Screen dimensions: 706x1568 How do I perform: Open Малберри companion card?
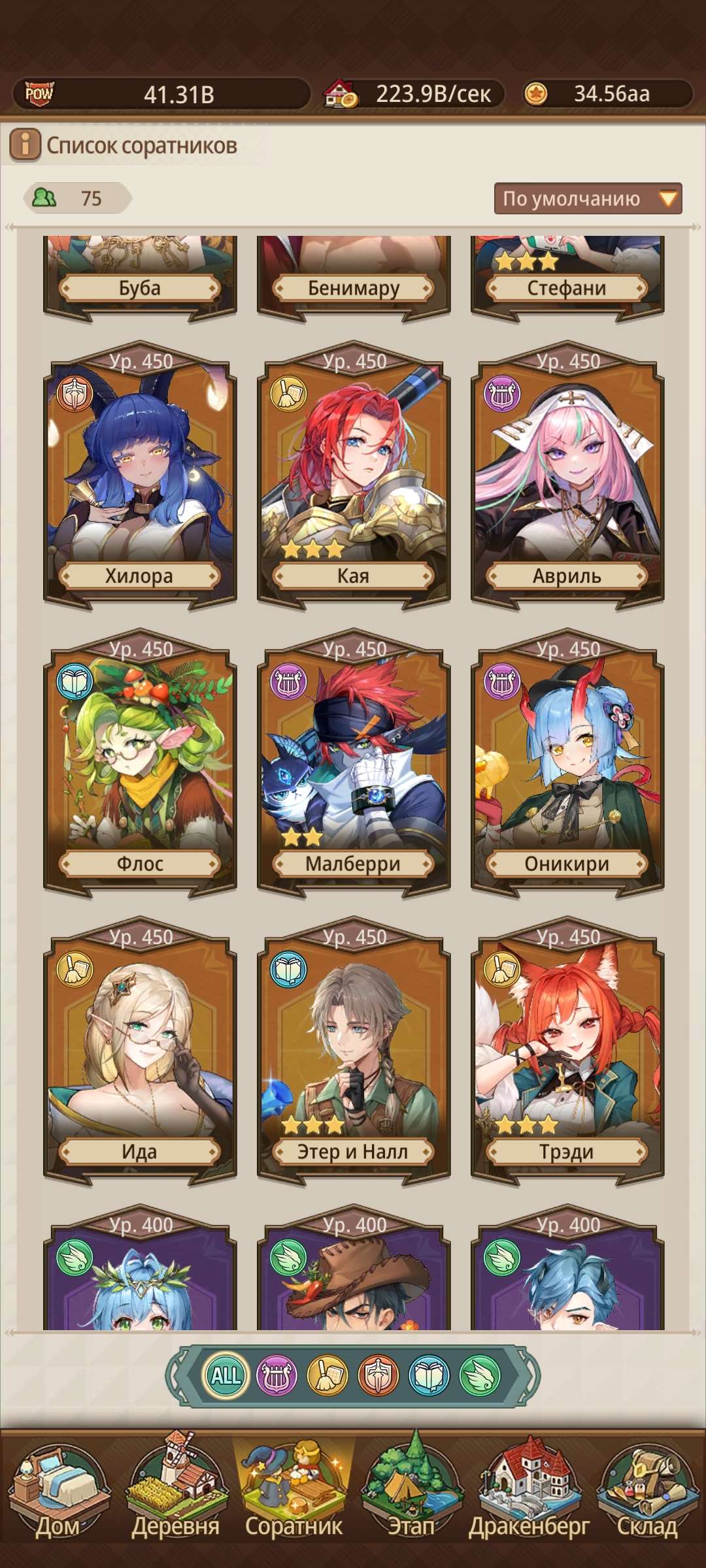(x=353, y=764)
